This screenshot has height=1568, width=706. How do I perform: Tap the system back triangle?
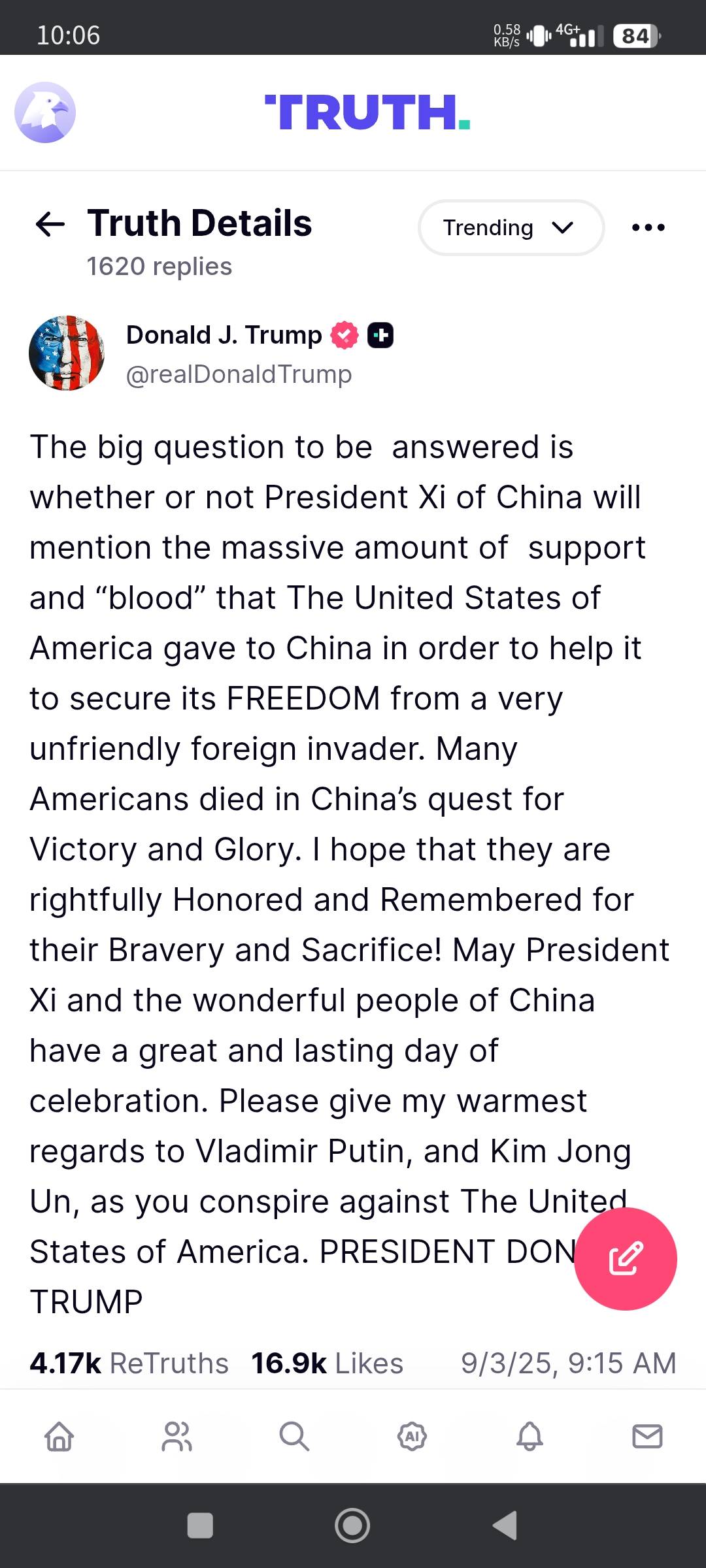[x=505, y=1526]
